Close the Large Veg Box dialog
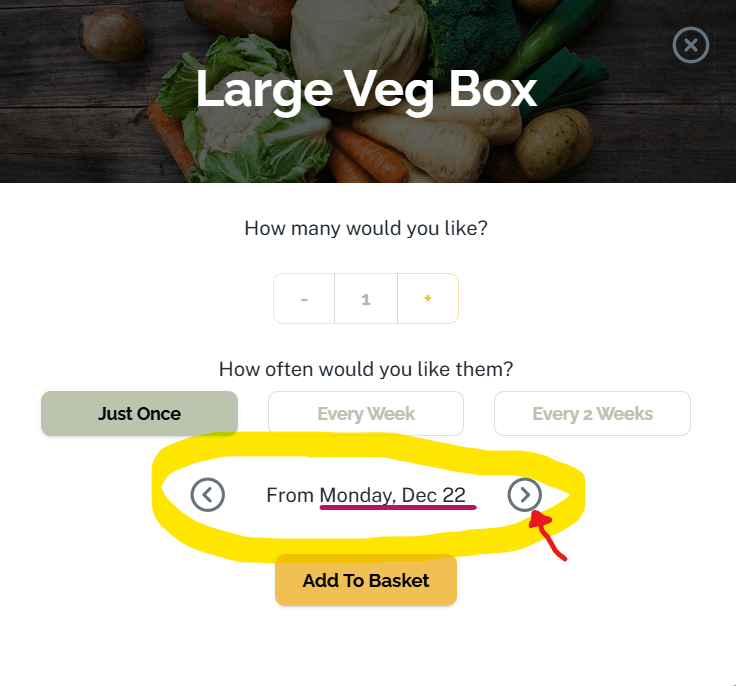 tap(690, 45)
